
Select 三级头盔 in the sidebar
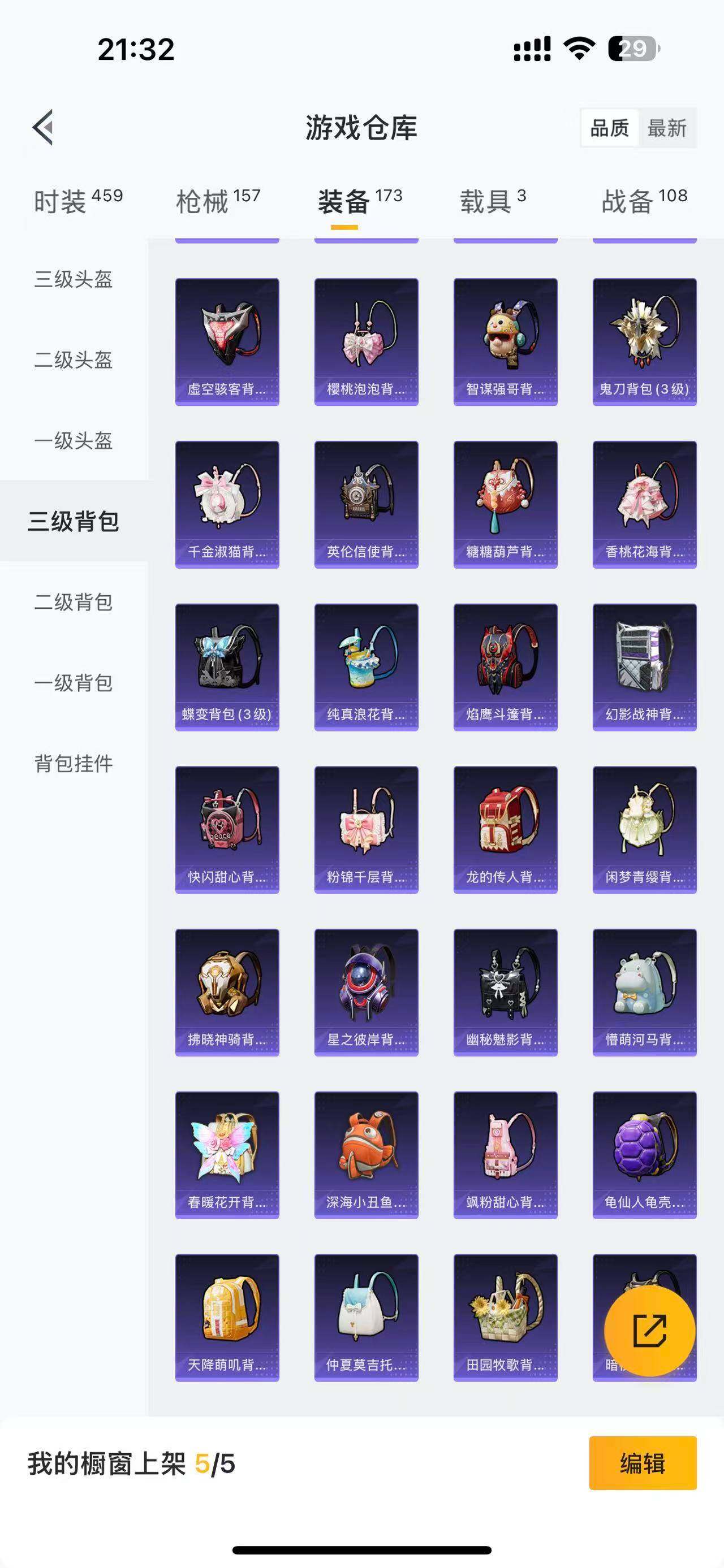pos(73,279)
